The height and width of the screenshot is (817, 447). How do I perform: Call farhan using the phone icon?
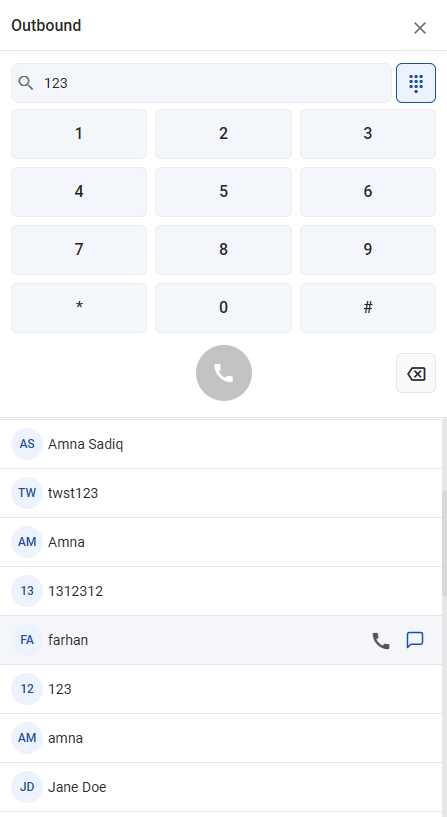click(381, 640)
